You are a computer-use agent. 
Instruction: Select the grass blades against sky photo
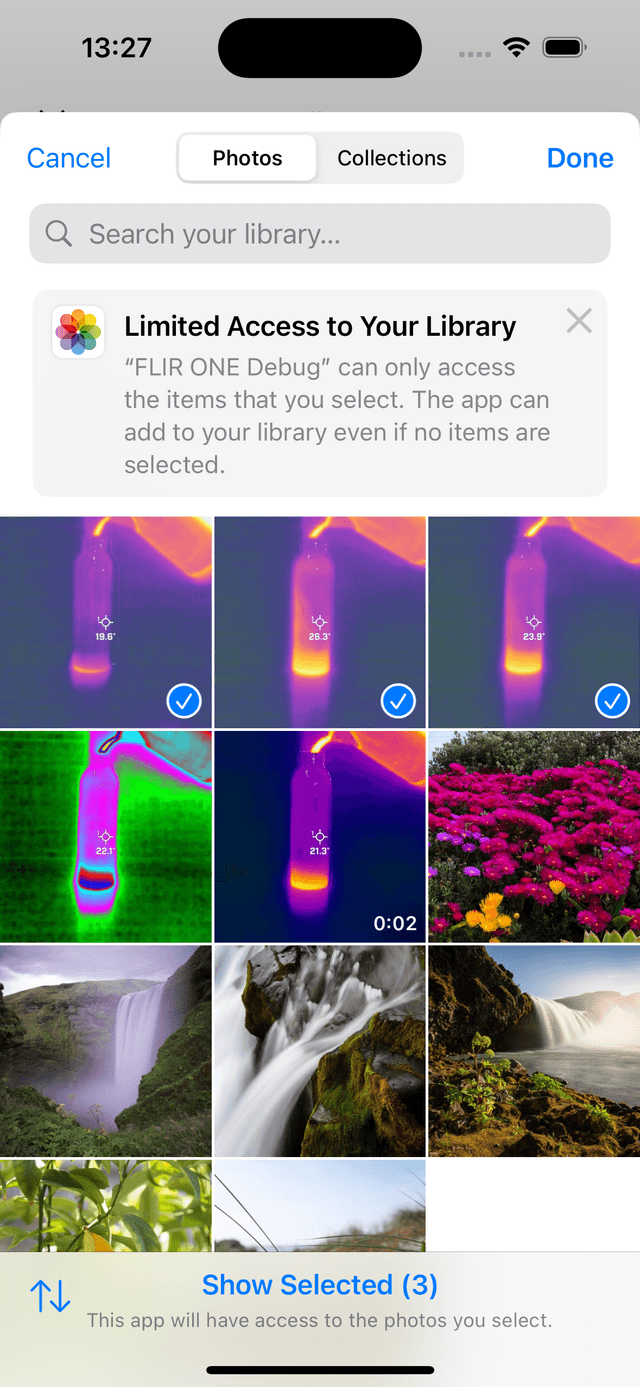click(x=320, y=1205)
